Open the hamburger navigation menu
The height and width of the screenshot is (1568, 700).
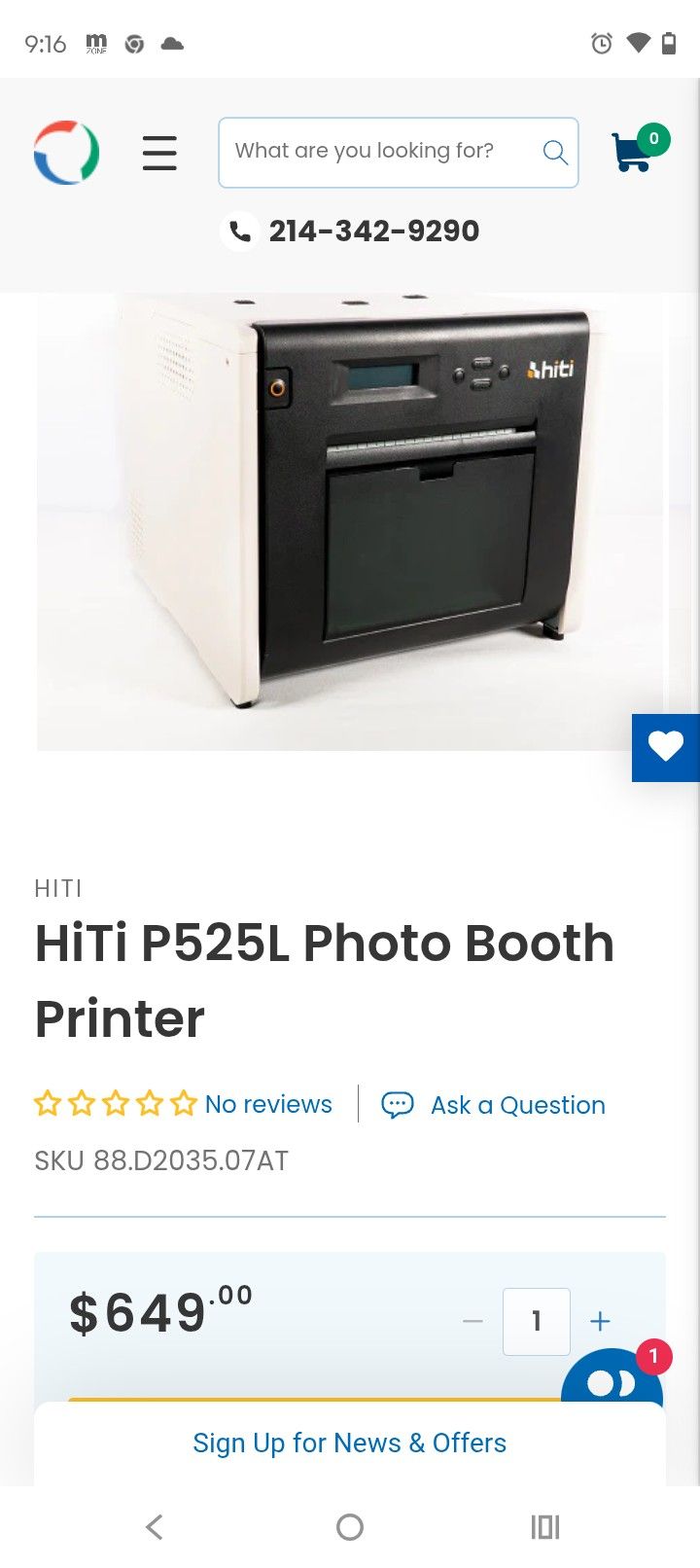(x=159, y=153)
